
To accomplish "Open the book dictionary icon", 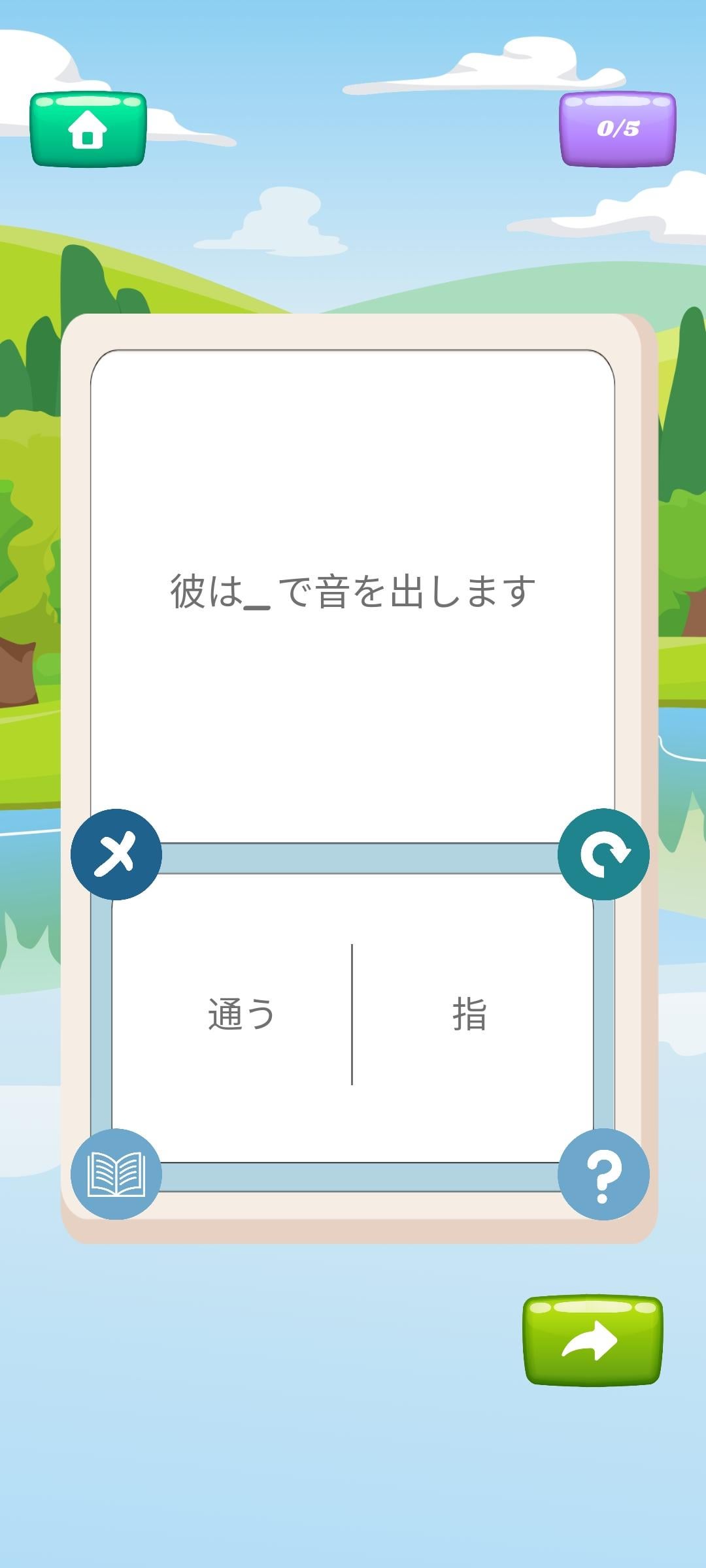I will [116, 1174].
